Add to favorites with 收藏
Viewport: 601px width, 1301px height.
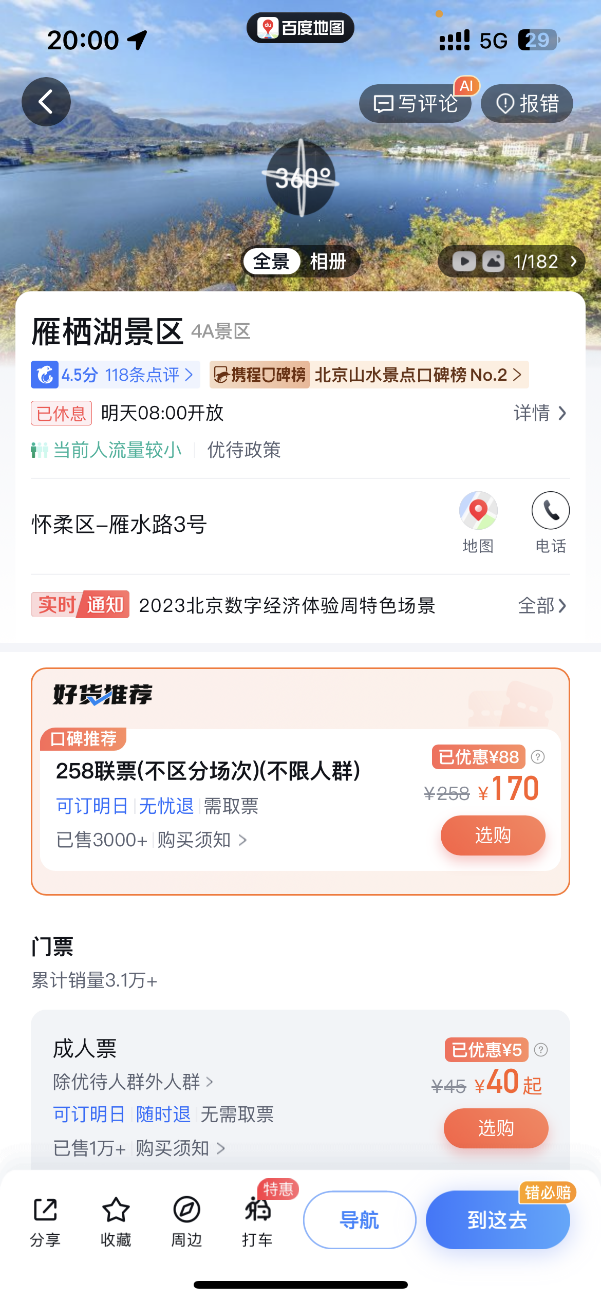pos(116,1221)
